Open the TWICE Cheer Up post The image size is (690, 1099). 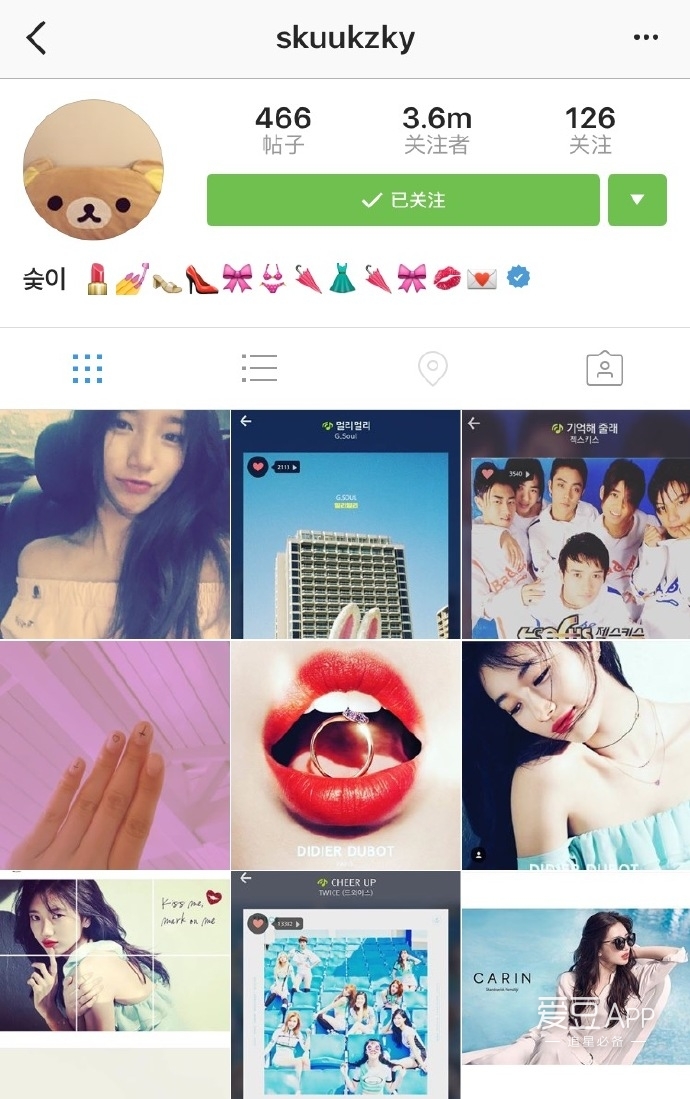pos(345,985)
